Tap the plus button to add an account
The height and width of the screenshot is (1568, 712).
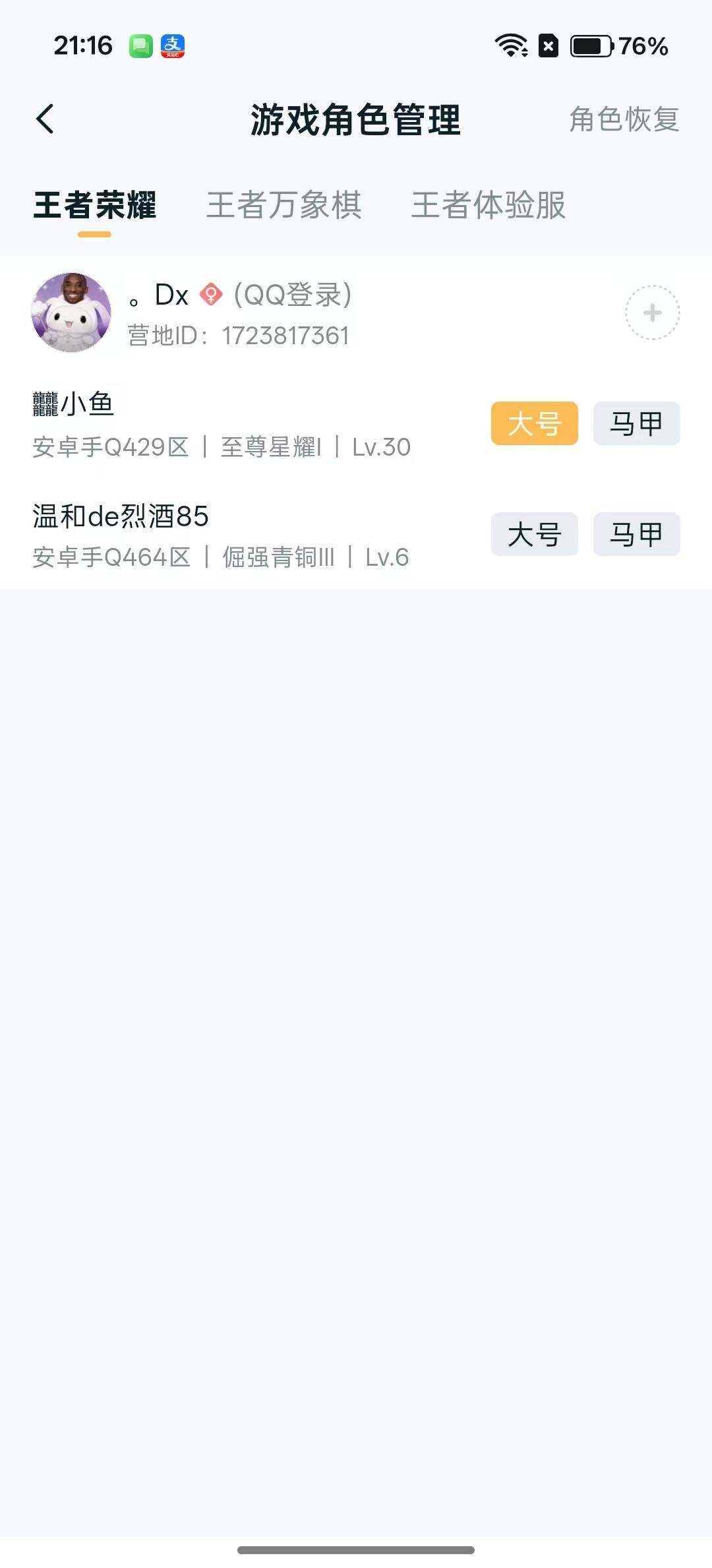[x=652, y=313]
